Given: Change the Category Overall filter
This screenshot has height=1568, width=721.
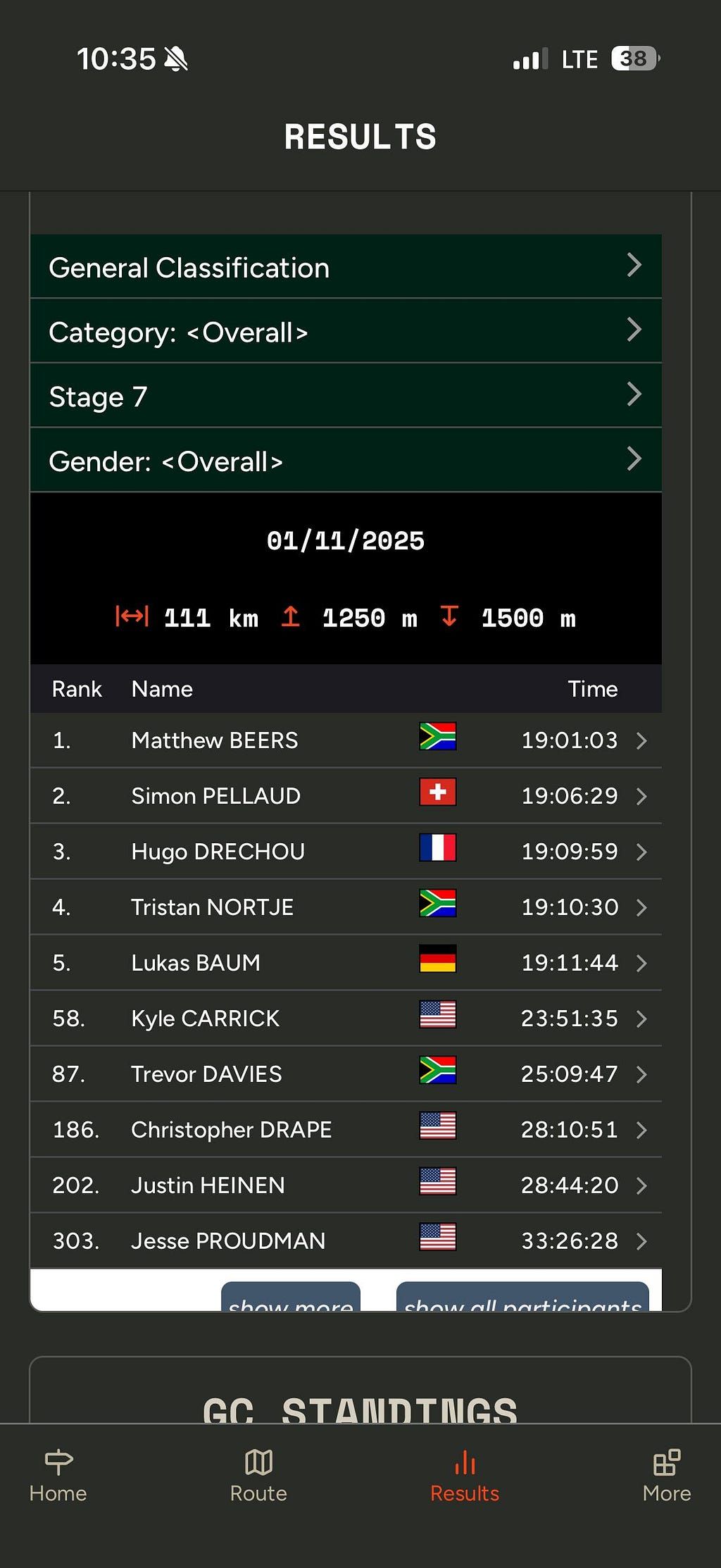Looking at the screenshot, I should (x=346, y=331).
